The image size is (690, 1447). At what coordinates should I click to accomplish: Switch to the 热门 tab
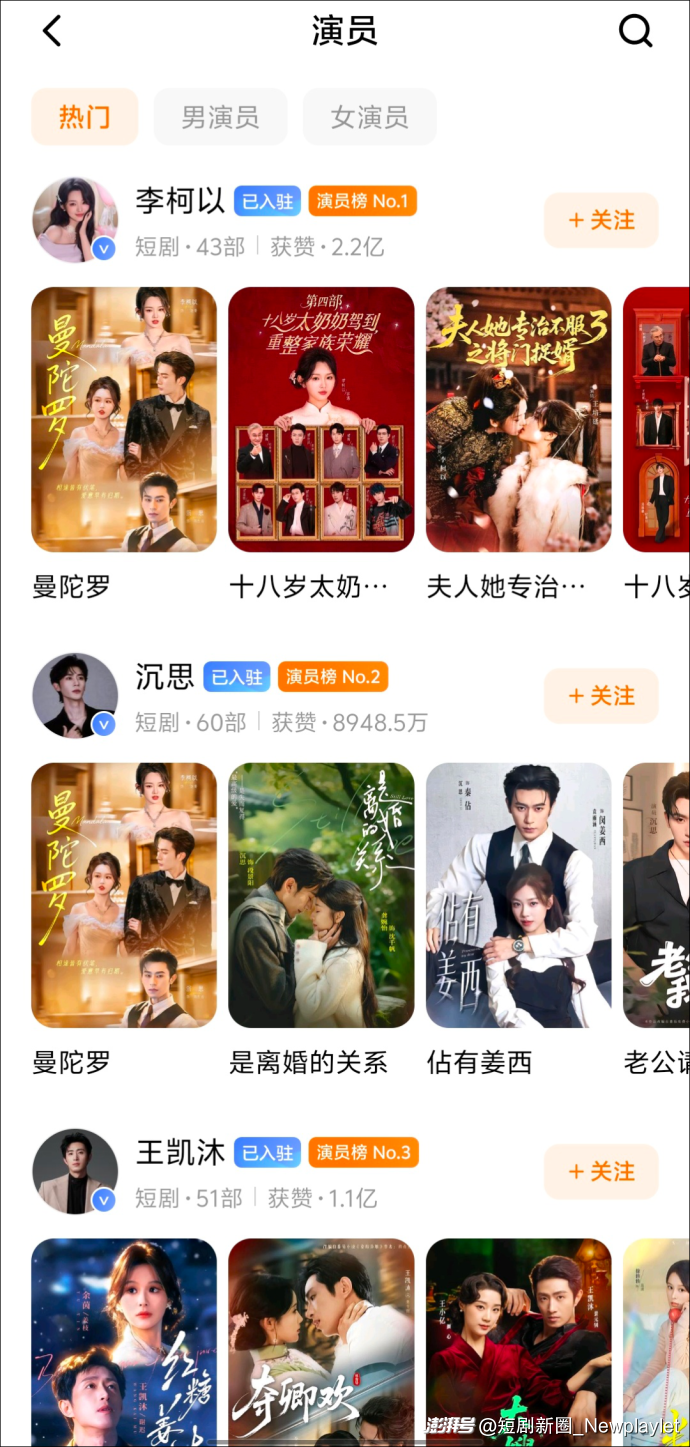pos(84,117)
